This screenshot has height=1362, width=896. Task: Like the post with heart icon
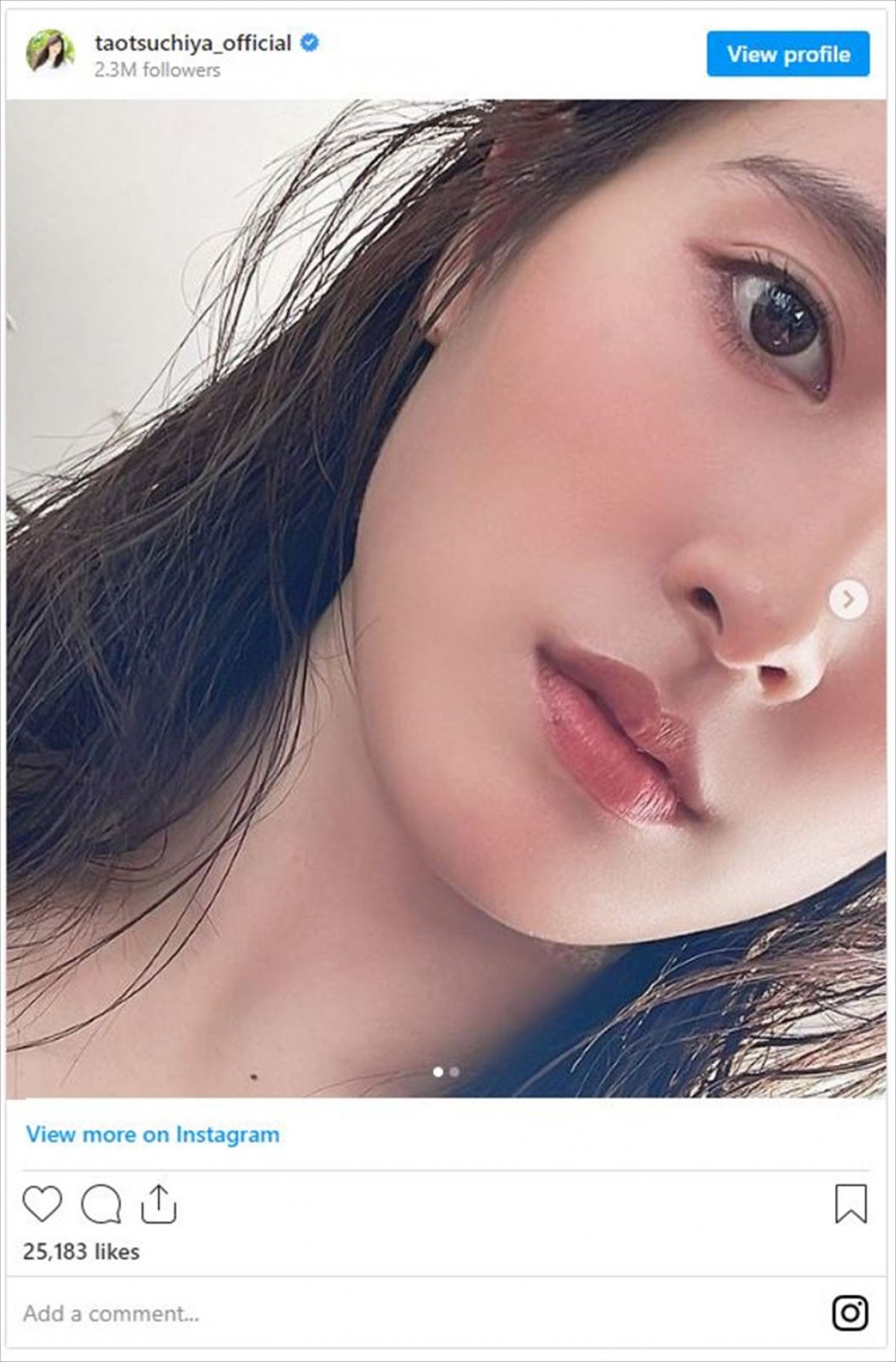(42, 1204)
